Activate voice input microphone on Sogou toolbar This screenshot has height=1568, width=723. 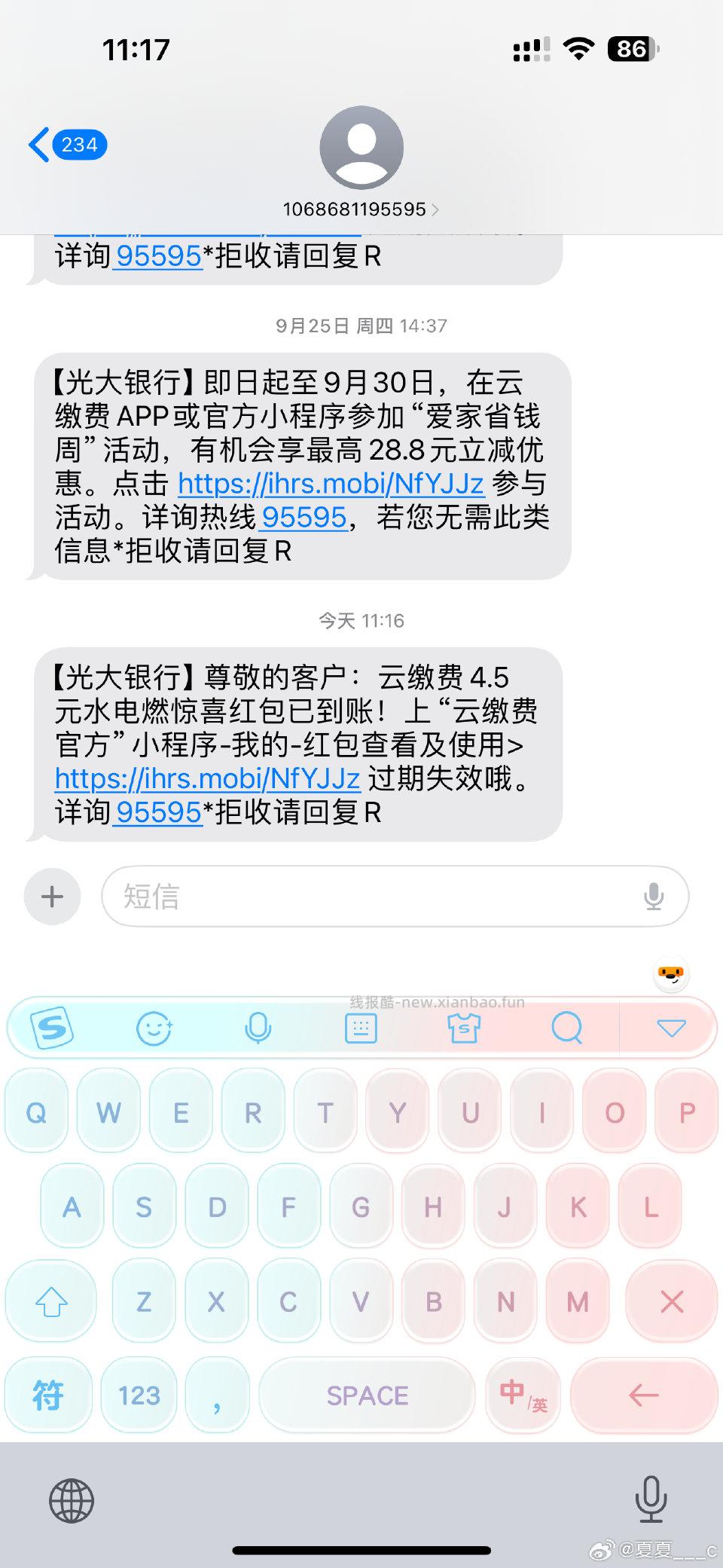coord(256,1027)
